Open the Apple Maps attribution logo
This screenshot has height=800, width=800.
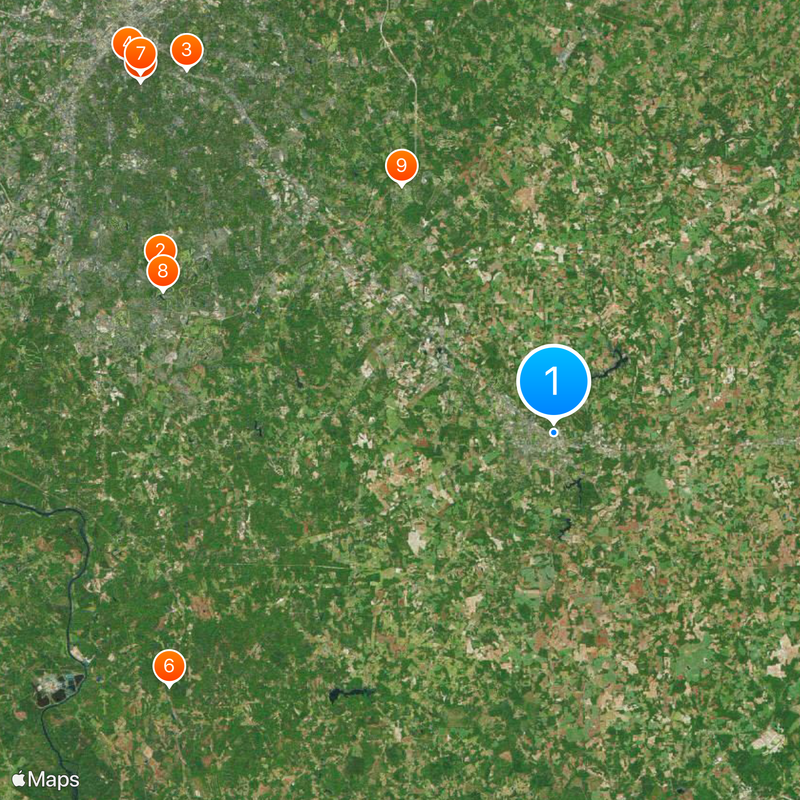(x=46, y=779)
